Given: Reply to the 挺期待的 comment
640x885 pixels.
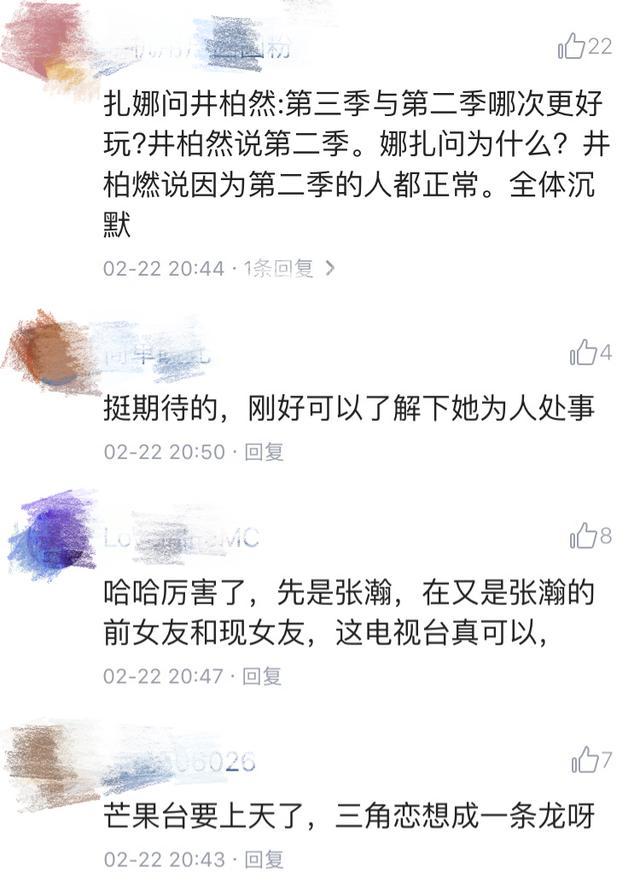Looking at the screenshot, I should point(265,452).
